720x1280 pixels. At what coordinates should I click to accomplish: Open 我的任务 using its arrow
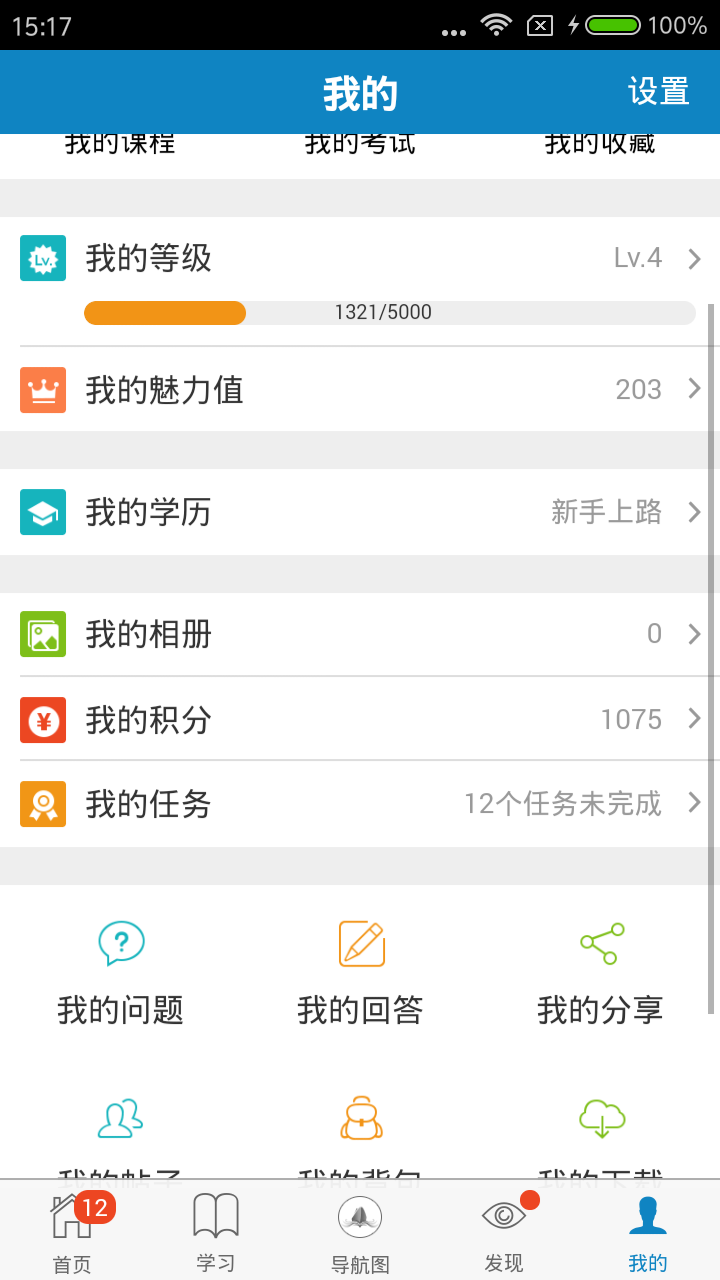[x=694, y=803]
